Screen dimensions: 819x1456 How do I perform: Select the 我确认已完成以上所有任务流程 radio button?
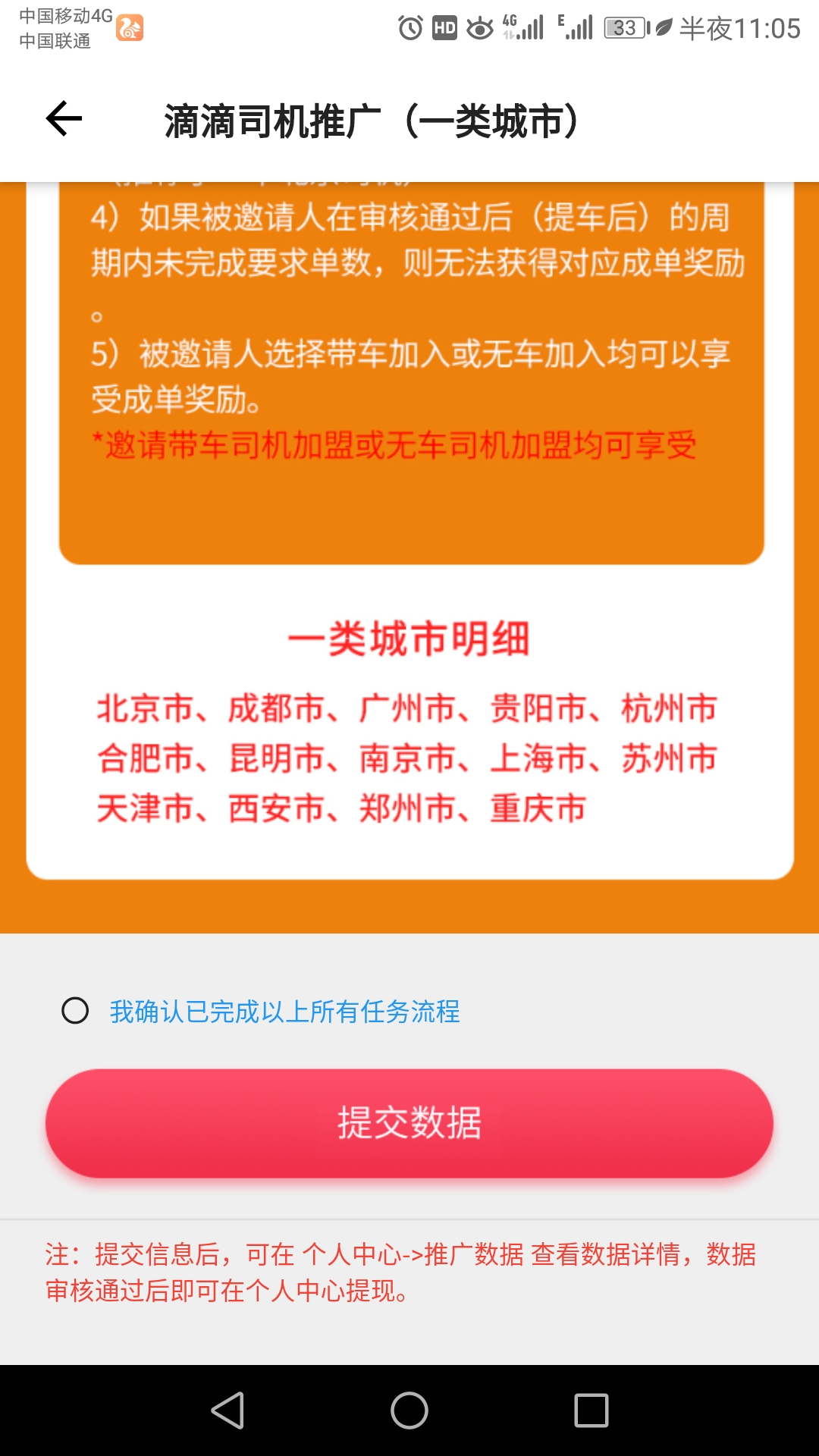74,1011
